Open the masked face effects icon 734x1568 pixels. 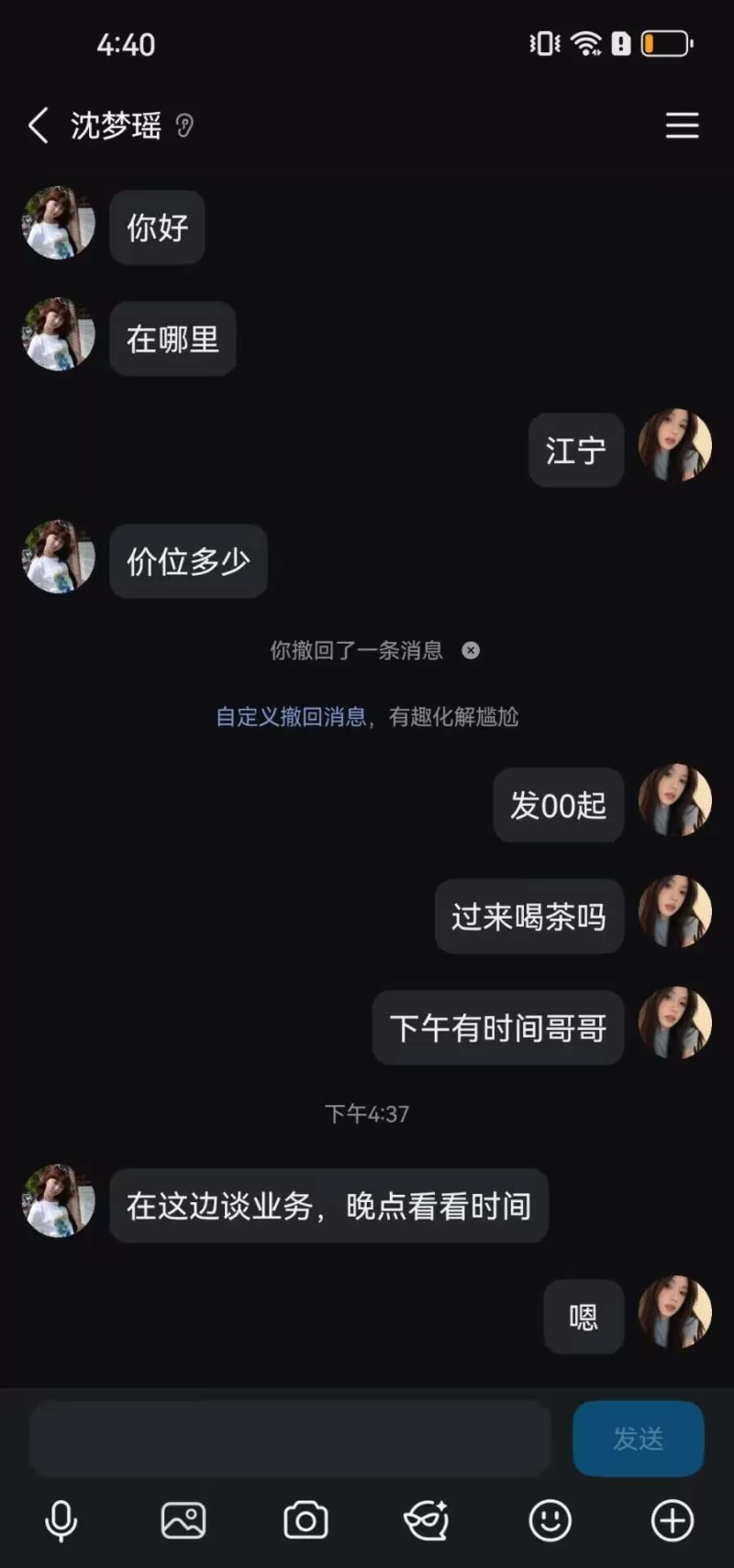[427, 1521]
